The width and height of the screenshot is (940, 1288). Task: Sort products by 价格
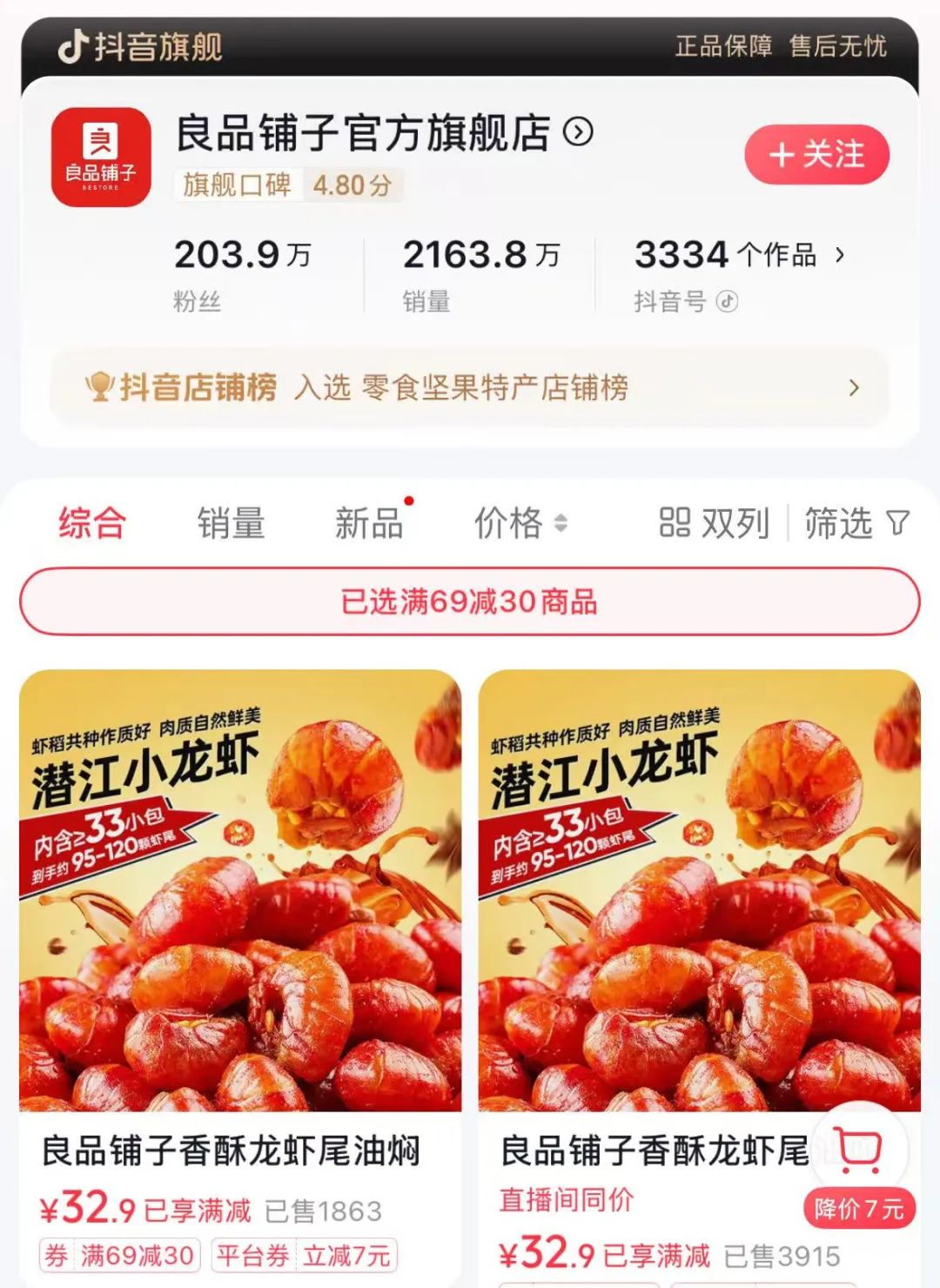520,524
